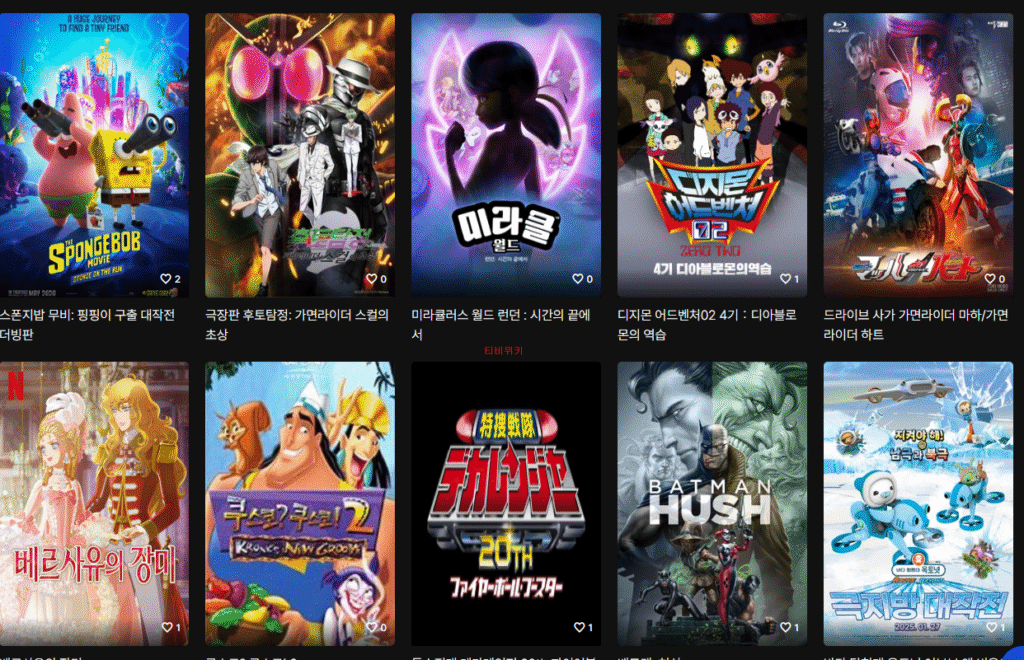Tap the heart on 가면라이더 스컬의 초상

pyautogui.click(x=371, y=279)
